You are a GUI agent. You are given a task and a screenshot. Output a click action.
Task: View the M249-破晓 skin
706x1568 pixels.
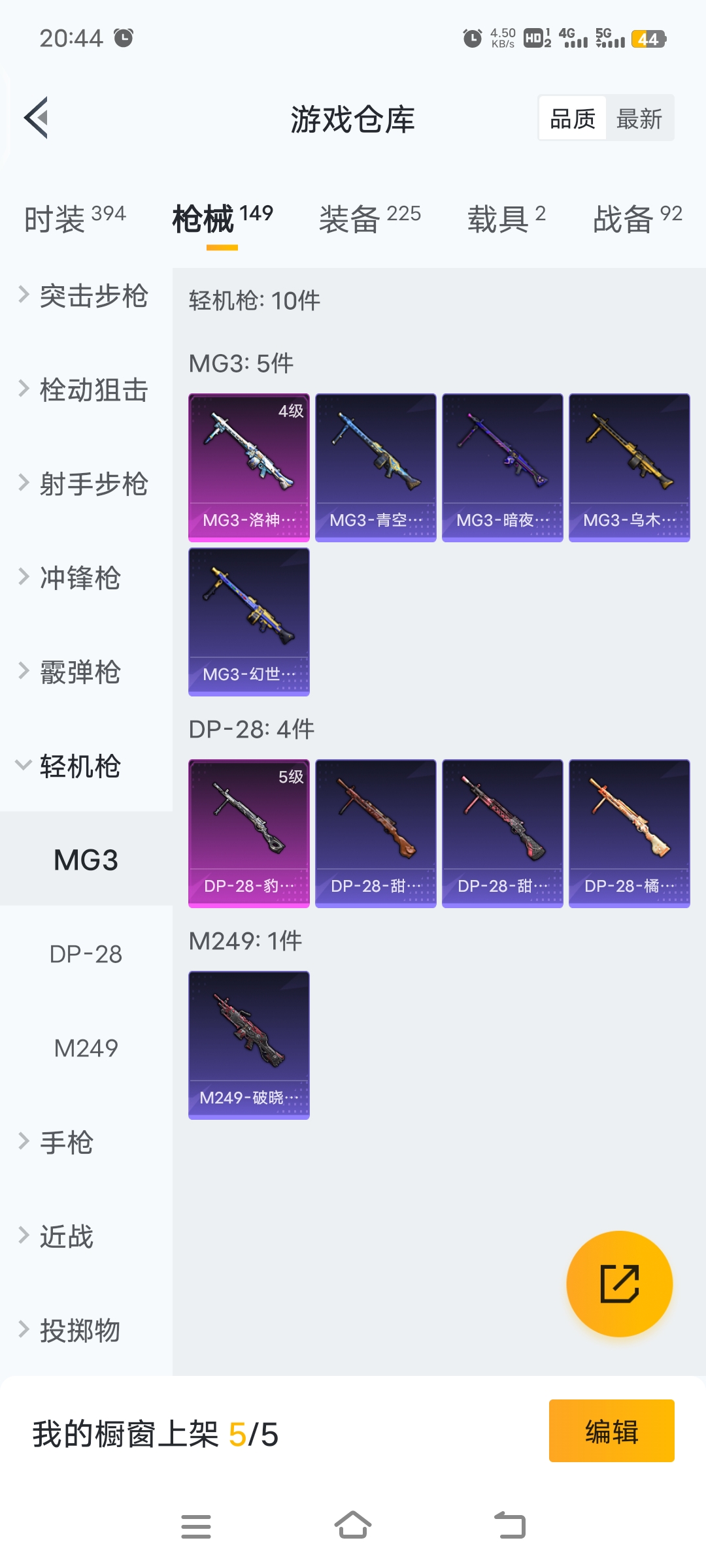(x=249, y=1045)
